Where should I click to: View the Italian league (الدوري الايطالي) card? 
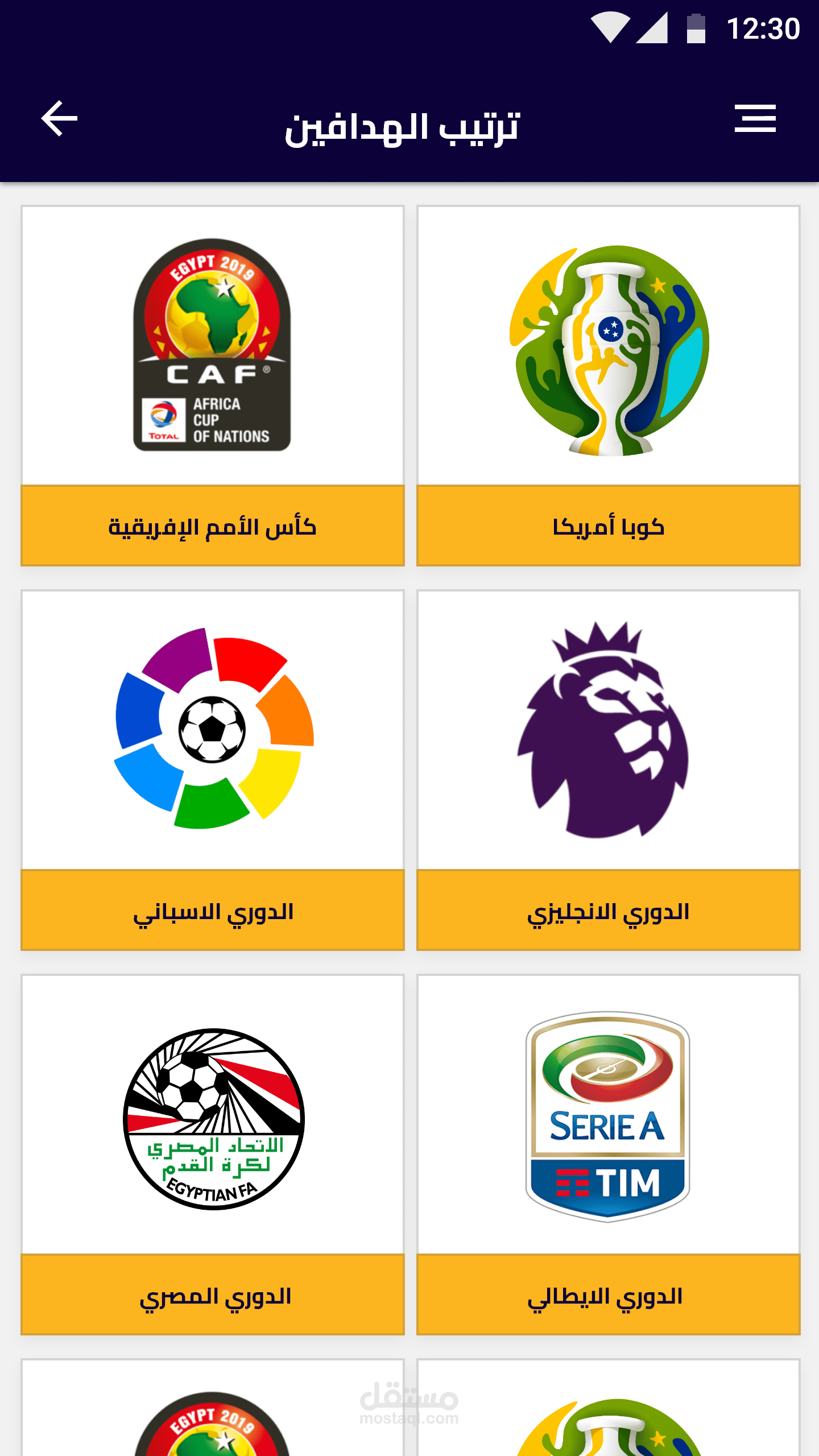[608, 1155]
